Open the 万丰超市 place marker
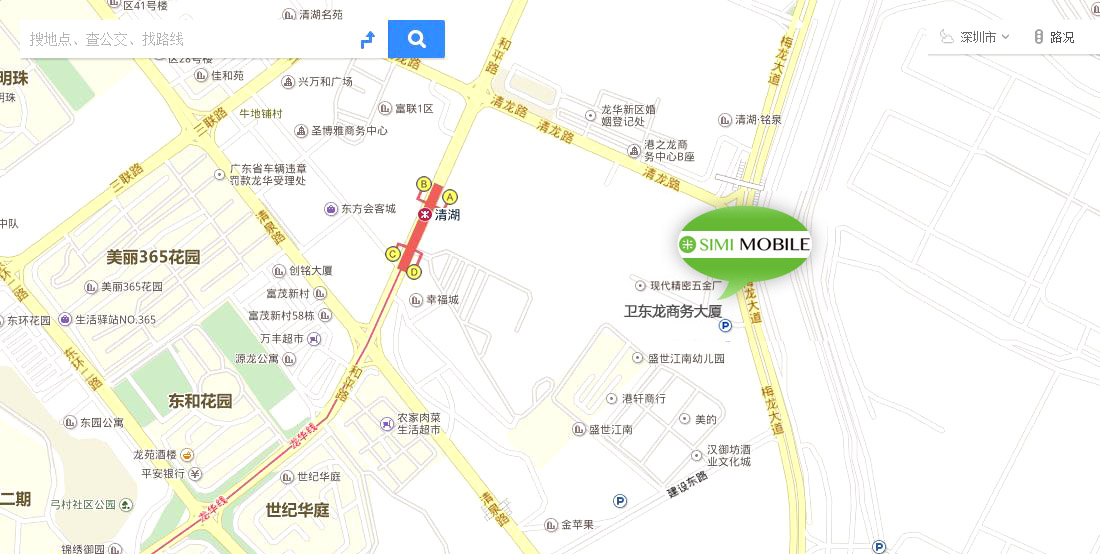The width and height of the screenshot is (1100, 554). point(315,339)
